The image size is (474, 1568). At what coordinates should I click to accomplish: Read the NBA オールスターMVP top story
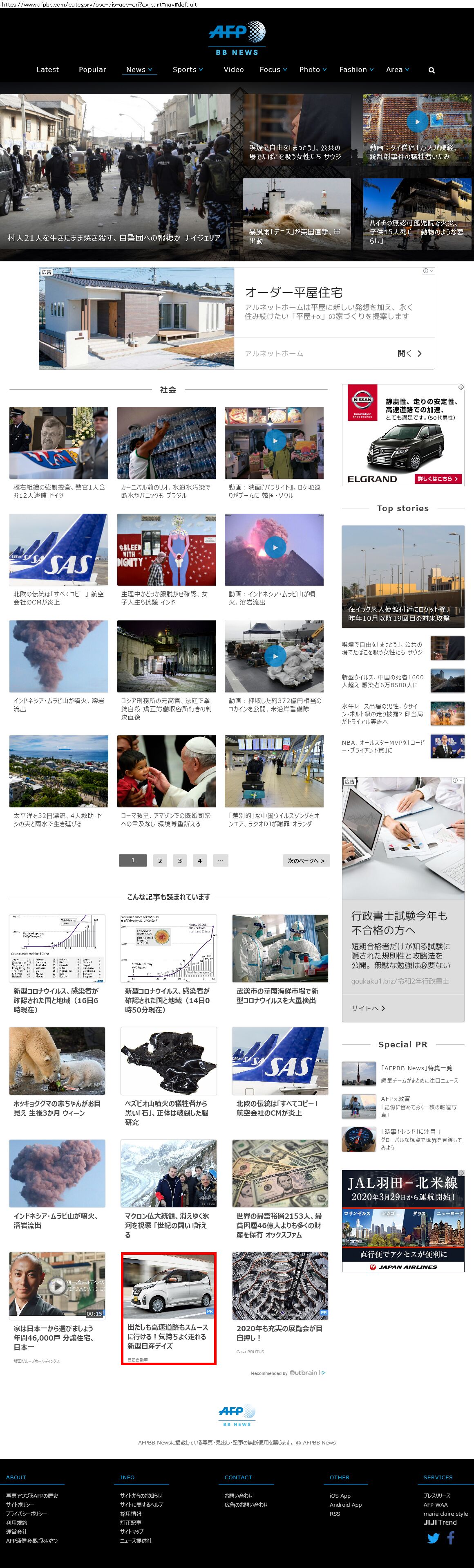coord(383,746)
